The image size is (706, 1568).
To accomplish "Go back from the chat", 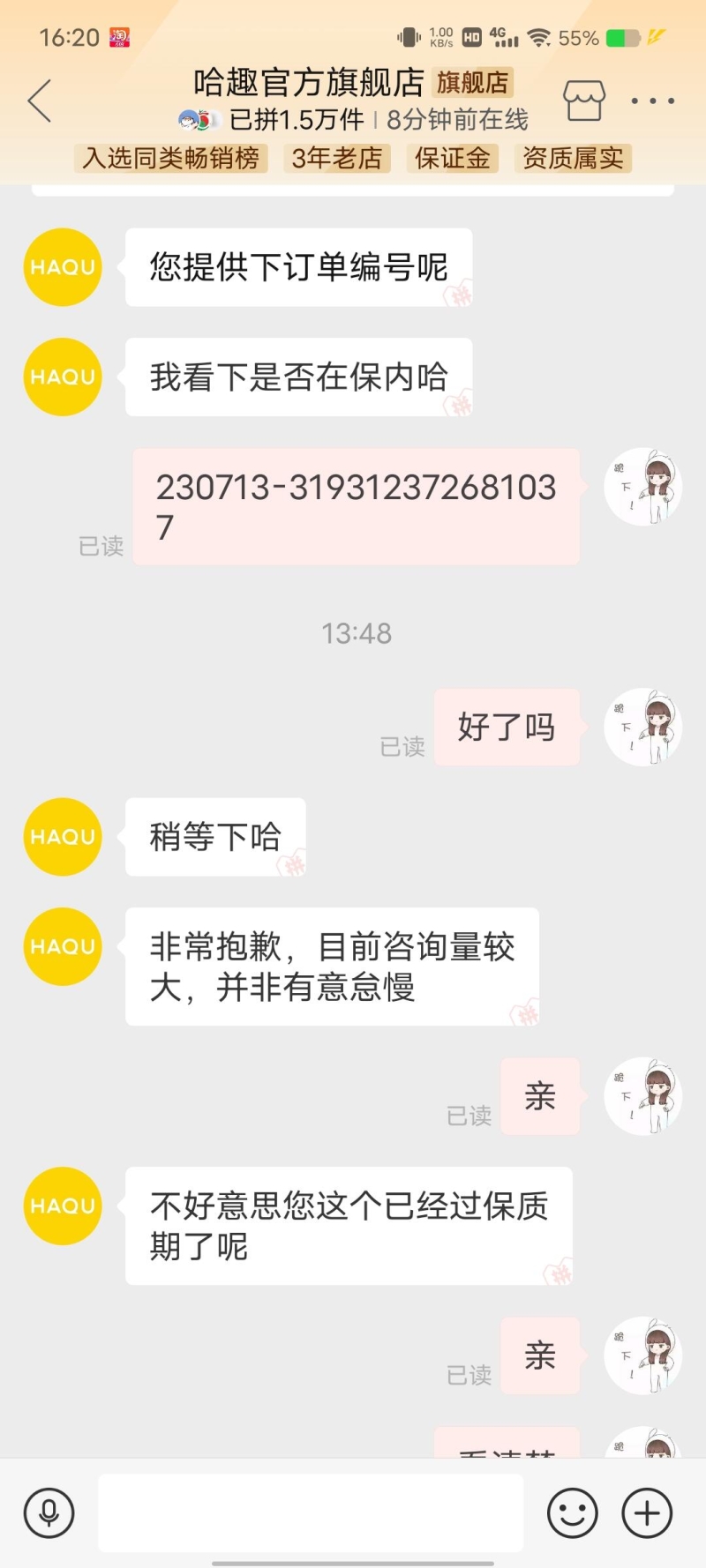I will (40, 101).
